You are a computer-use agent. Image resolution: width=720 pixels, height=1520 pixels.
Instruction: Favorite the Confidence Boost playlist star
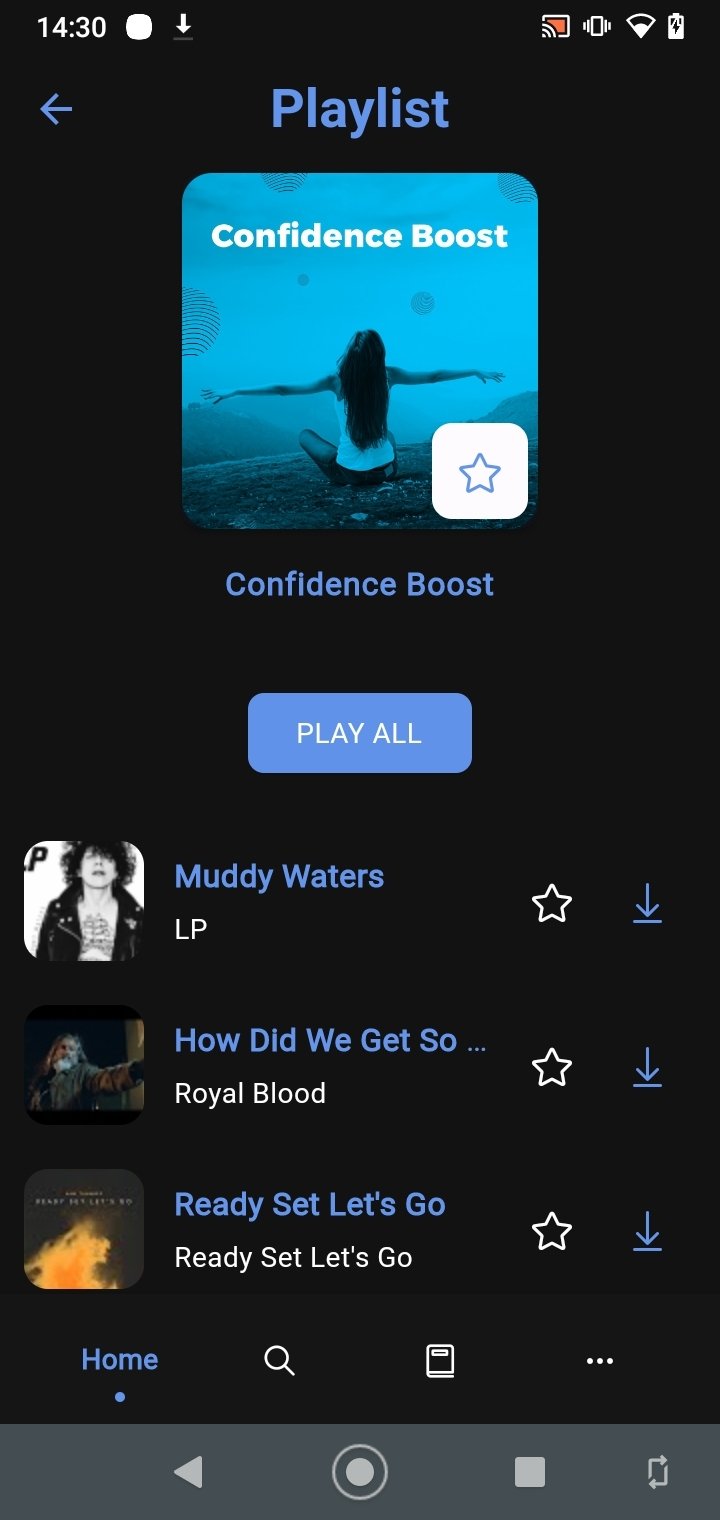[x=480, y=472]
